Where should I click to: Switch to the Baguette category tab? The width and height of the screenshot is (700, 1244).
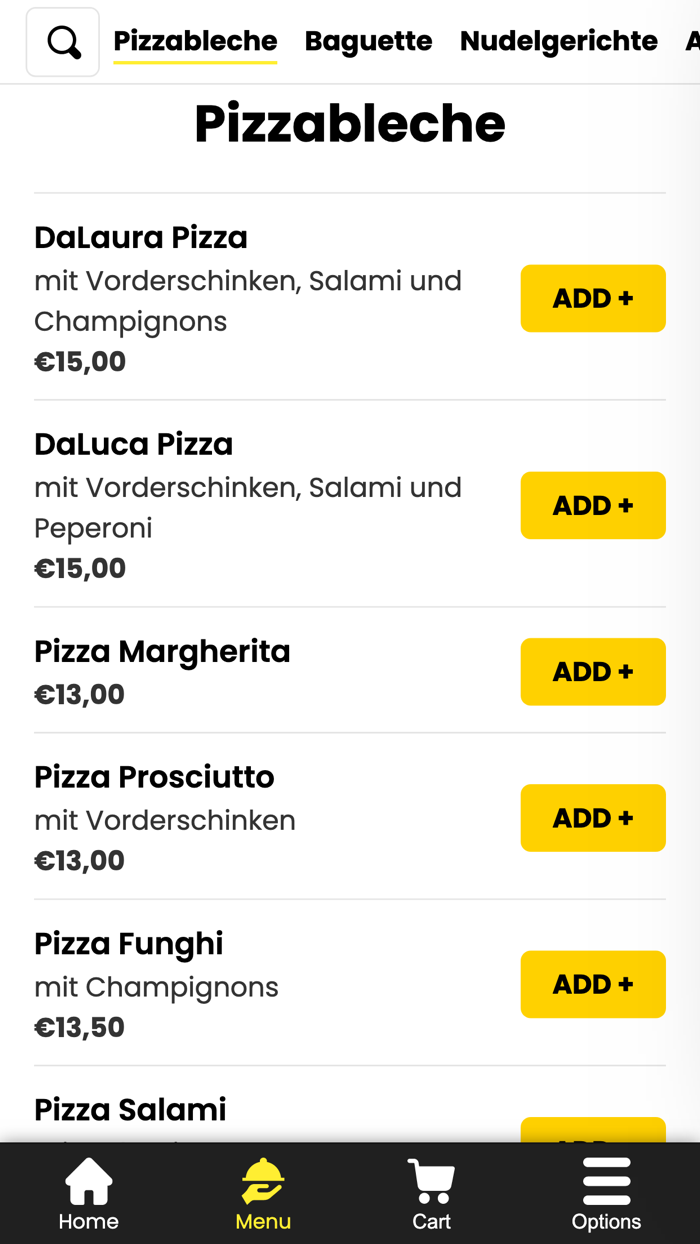tap(368, 41)
